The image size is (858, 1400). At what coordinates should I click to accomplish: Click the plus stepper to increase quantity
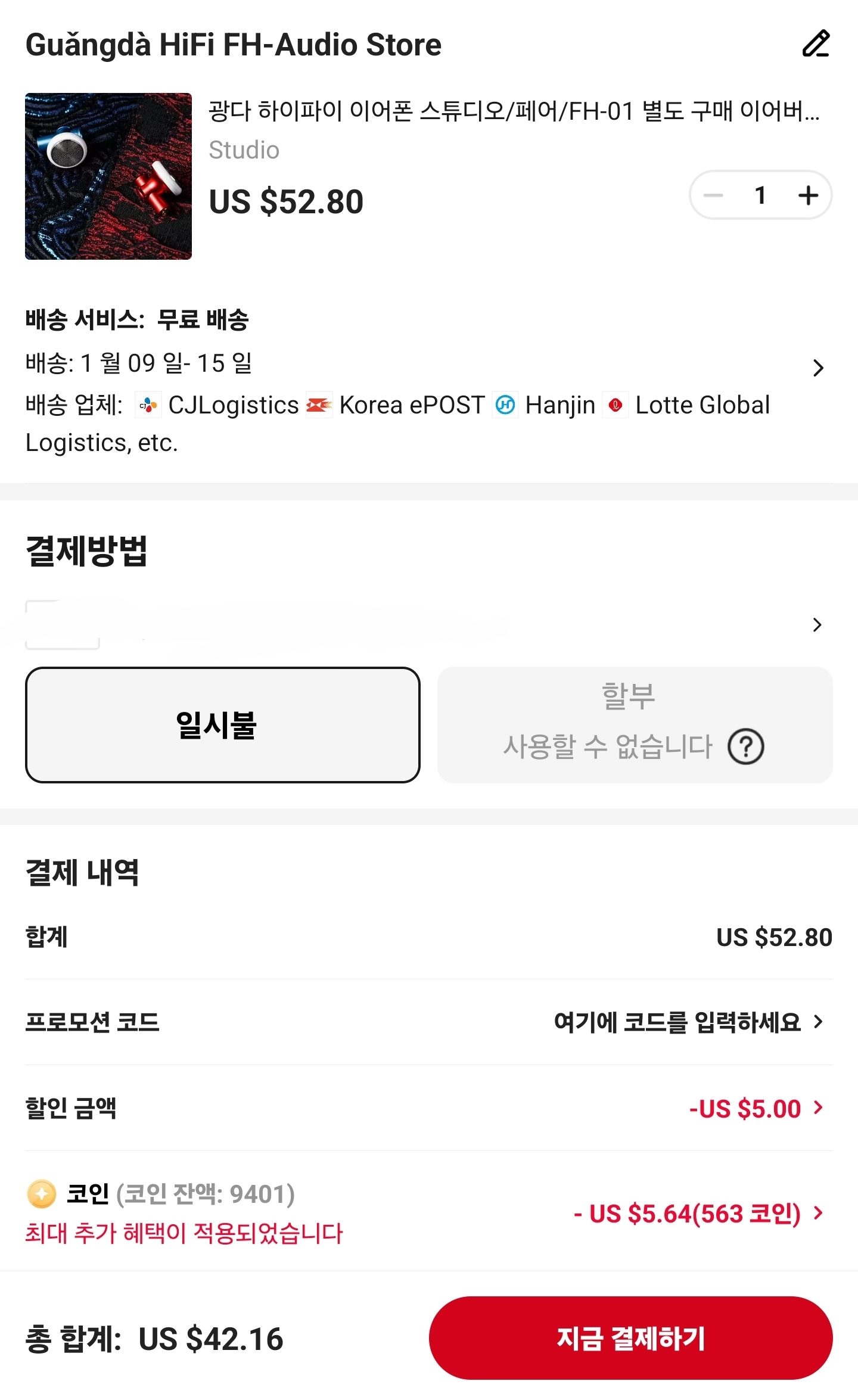tap(807, 195)
